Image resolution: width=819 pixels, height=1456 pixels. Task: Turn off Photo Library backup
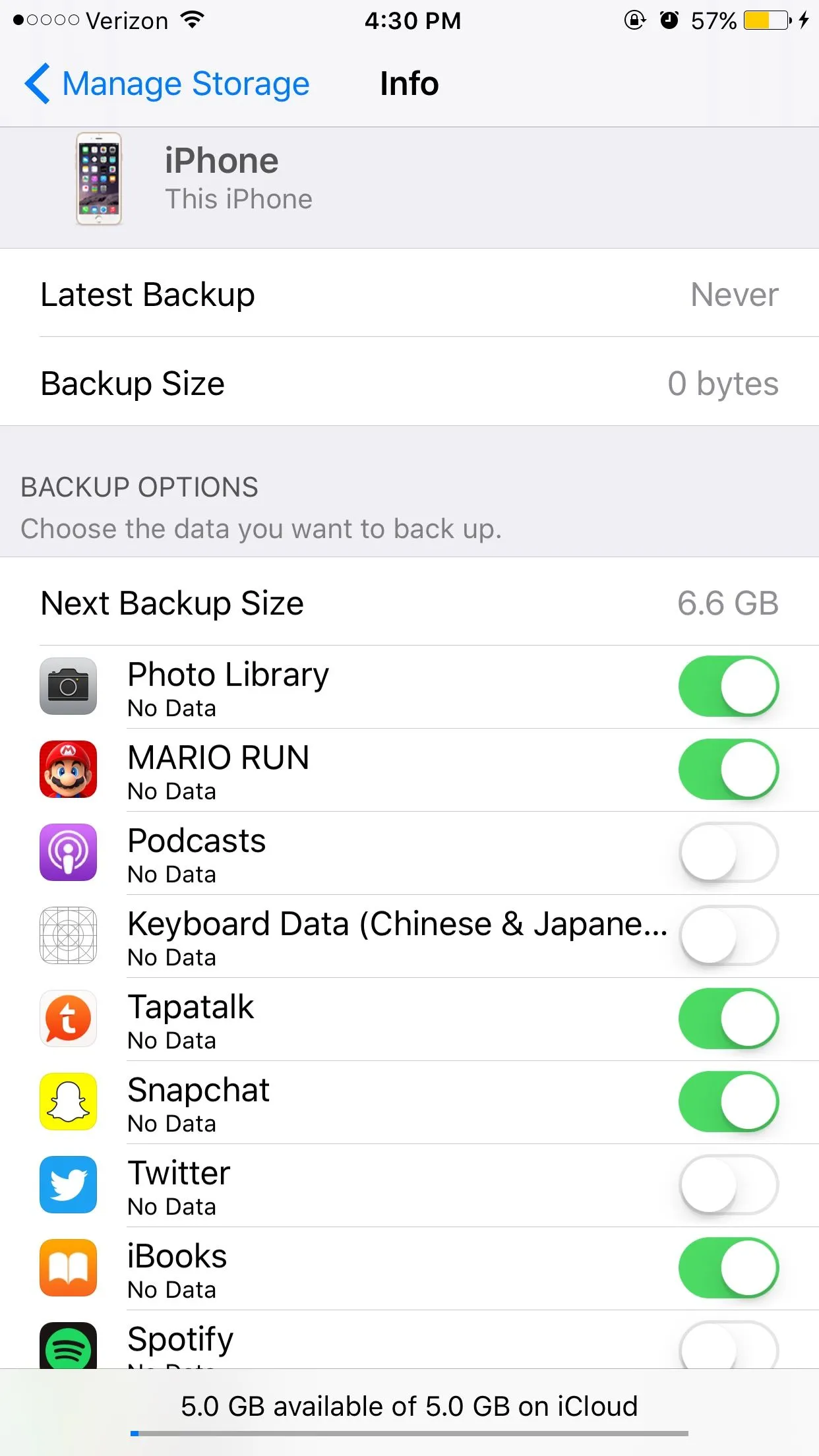728,686
